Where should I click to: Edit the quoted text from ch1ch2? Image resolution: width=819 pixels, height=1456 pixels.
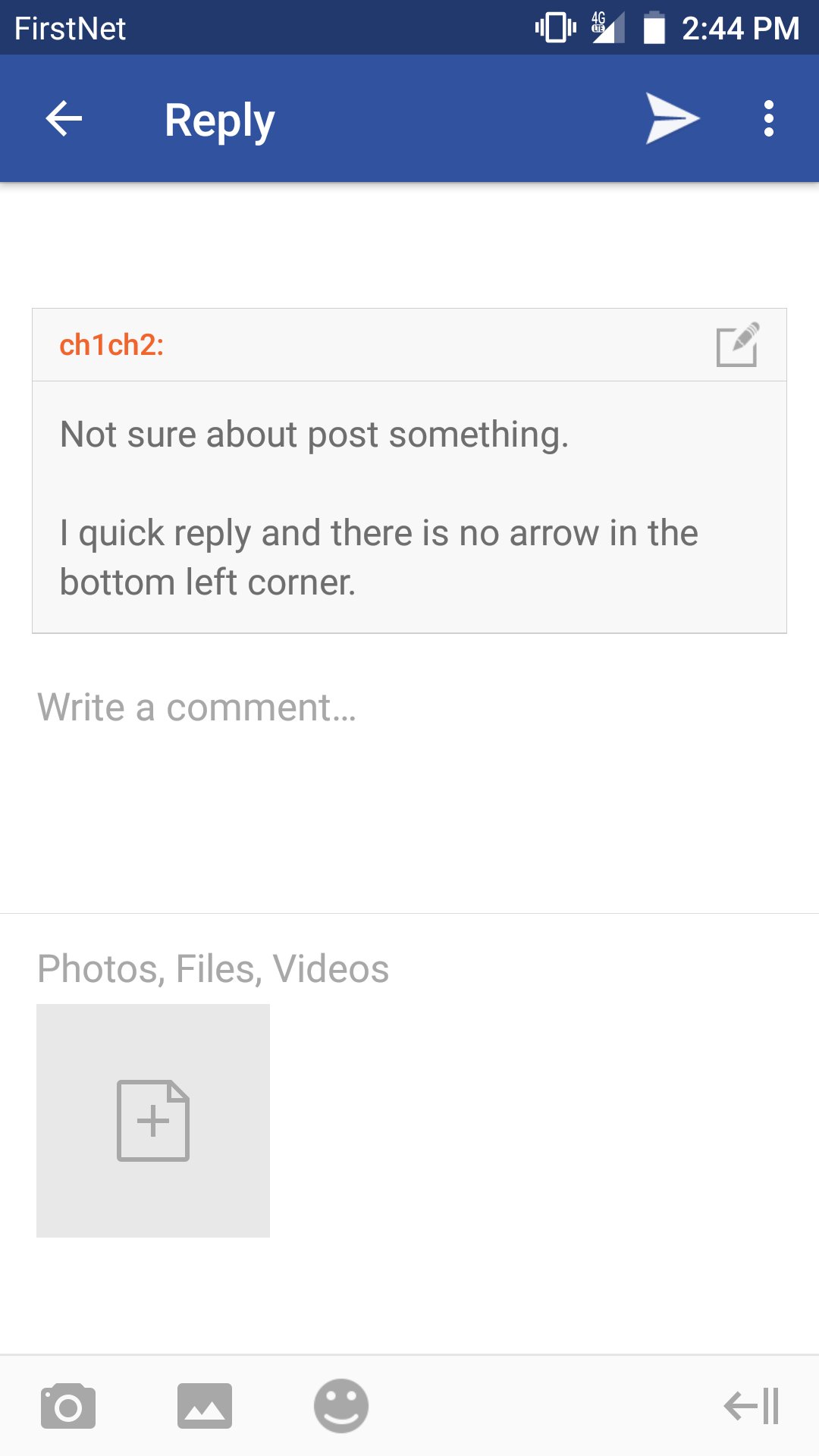pos(738,345)
